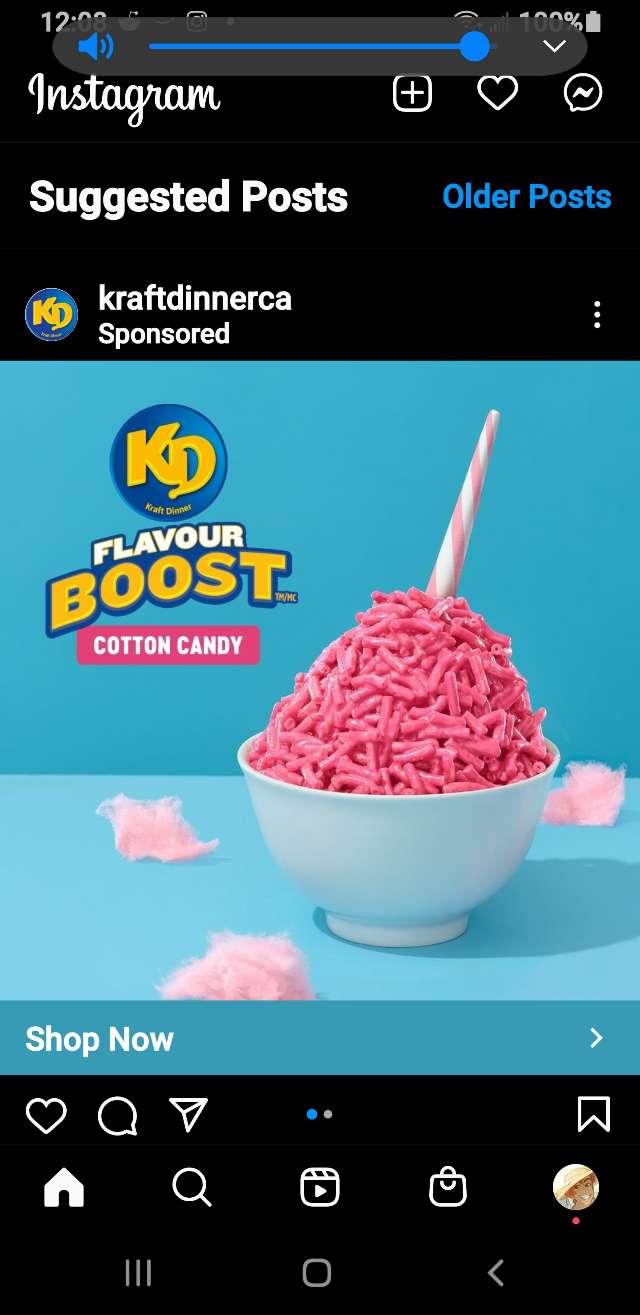
Task: Create a new post with plus icon
Action: (412, 94)
